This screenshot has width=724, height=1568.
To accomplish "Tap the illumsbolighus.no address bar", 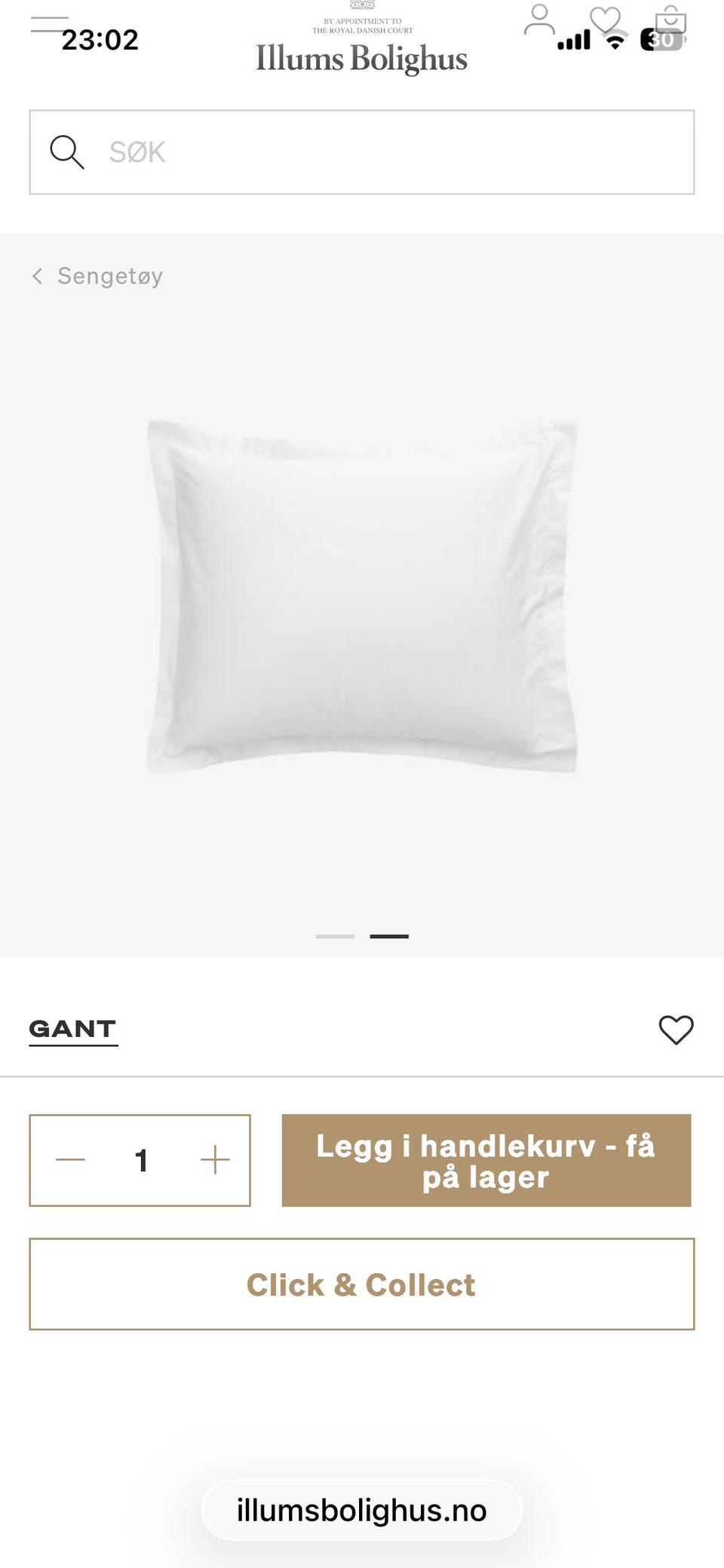I will [x=362, y=1511].
